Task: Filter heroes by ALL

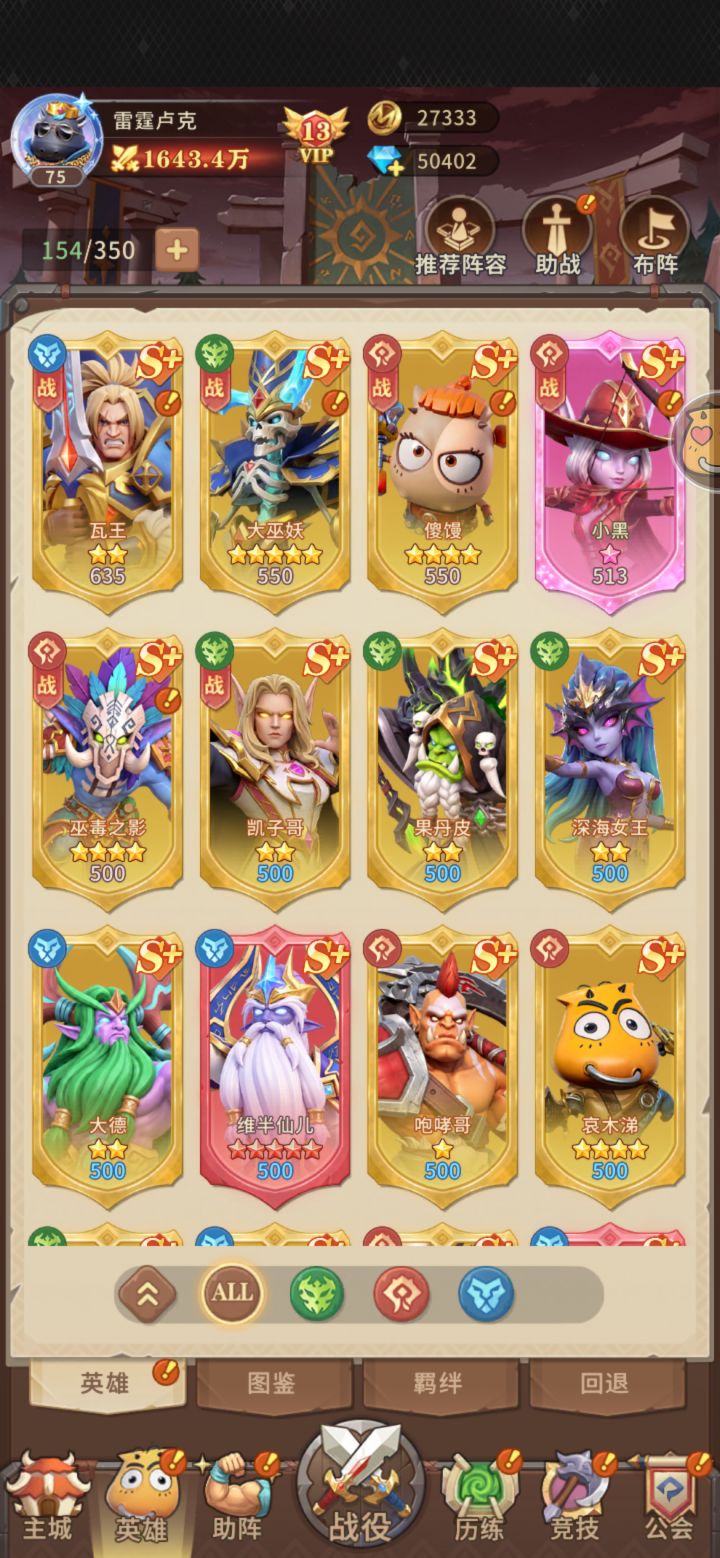Action: [x=232, y=1293]
